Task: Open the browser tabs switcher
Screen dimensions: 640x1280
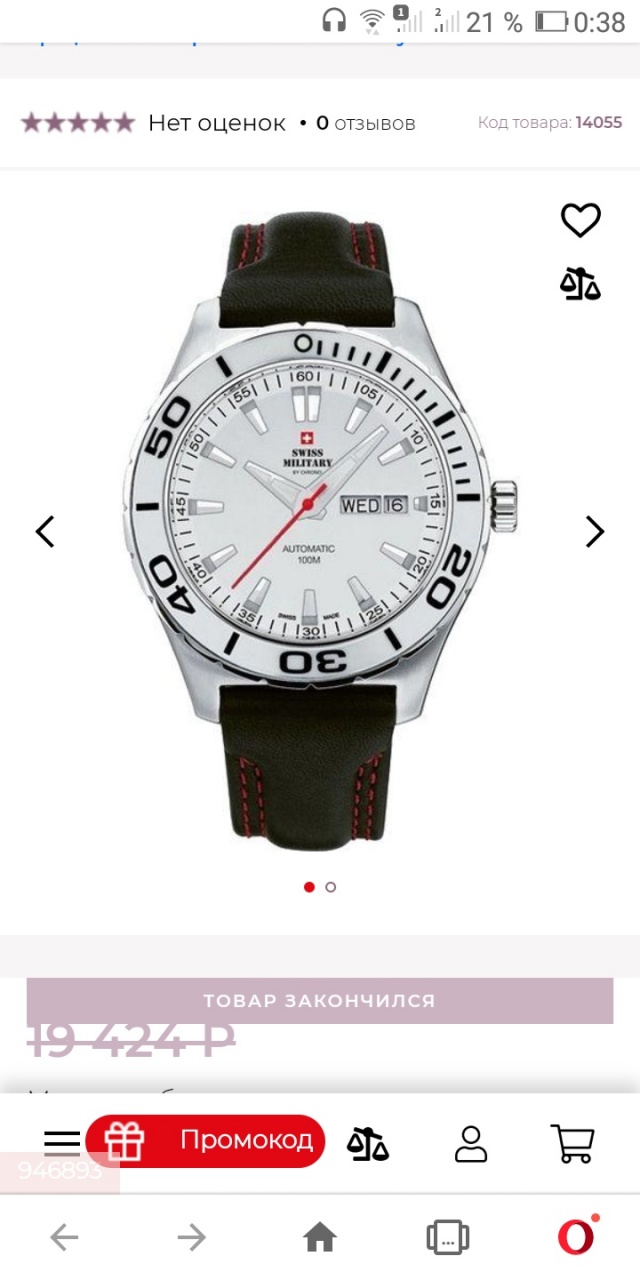Action: (447, 1238)
